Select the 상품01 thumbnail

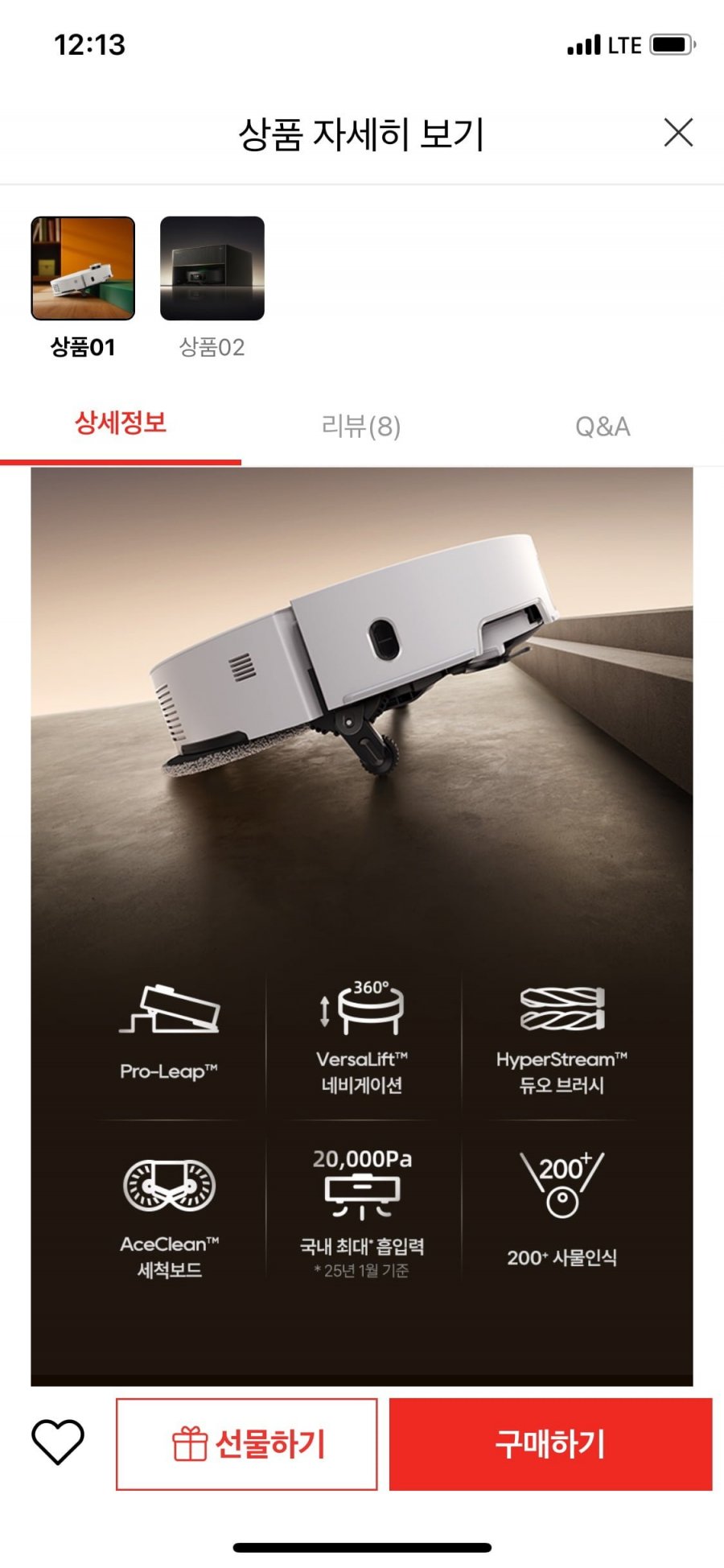pyautogui.click(x=83, y=269)
